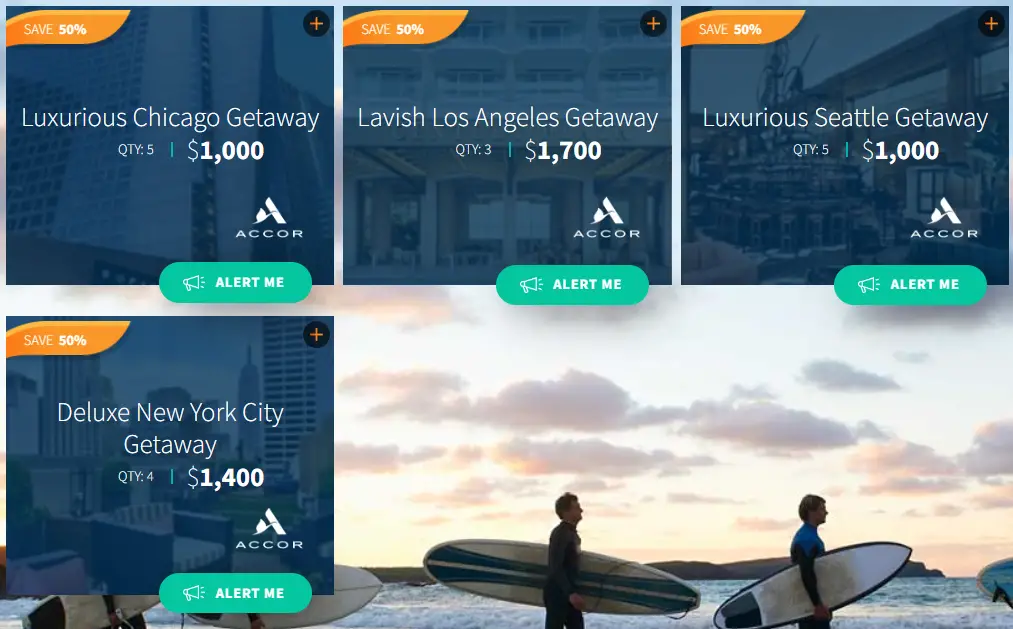1013x629 pixels.
Task: Expand plus icon on Chicago Getaway card
Action: click(316, 24)
